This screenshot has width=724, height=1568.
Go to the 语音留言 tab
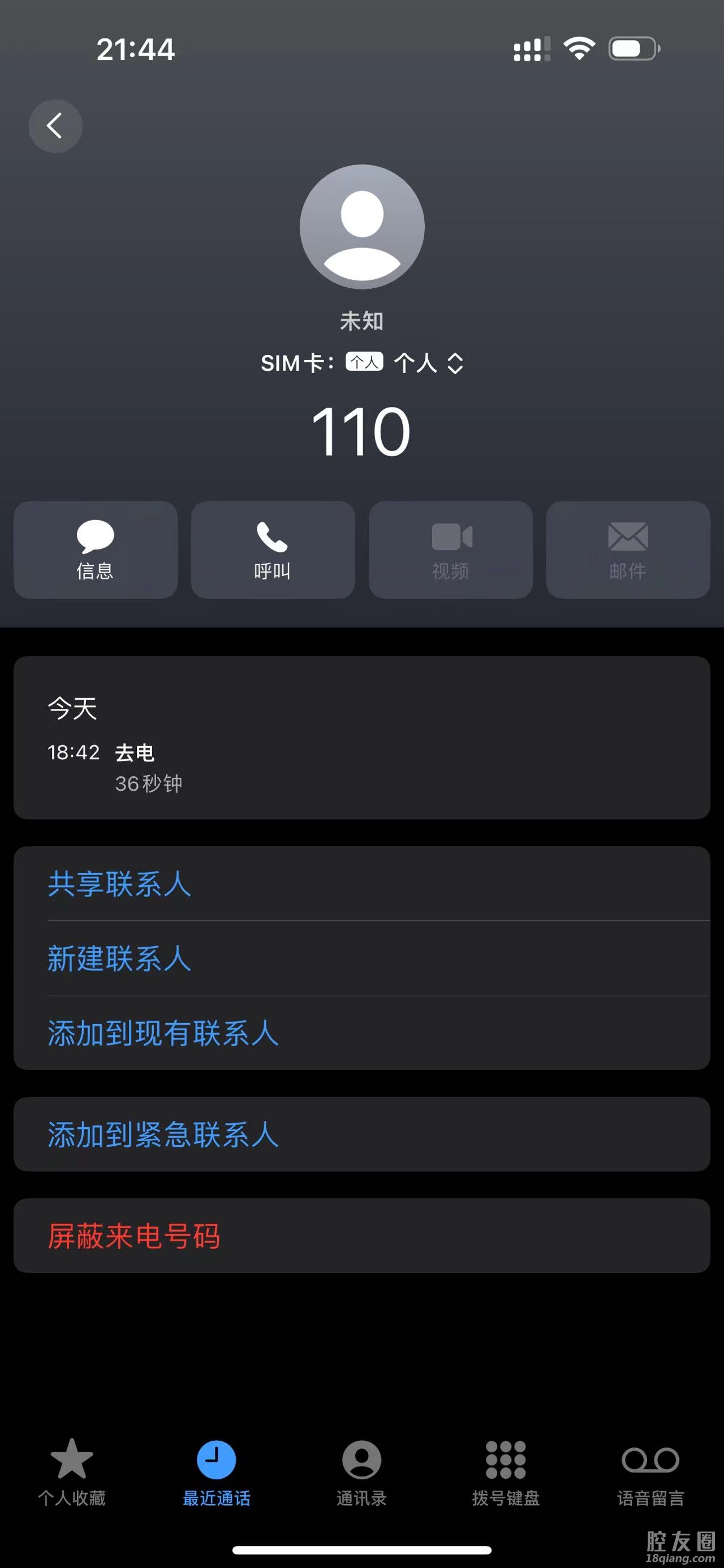click(650, 1471)
